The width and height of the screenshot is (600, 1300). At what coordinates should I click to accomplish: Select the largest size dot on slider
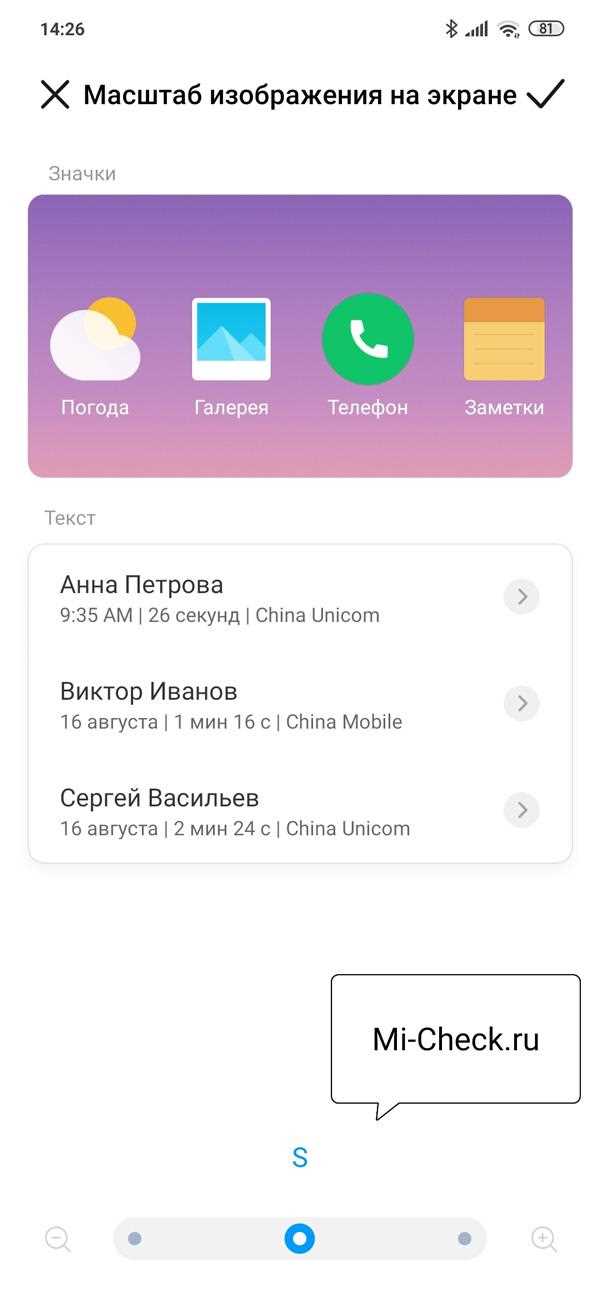464,1239
